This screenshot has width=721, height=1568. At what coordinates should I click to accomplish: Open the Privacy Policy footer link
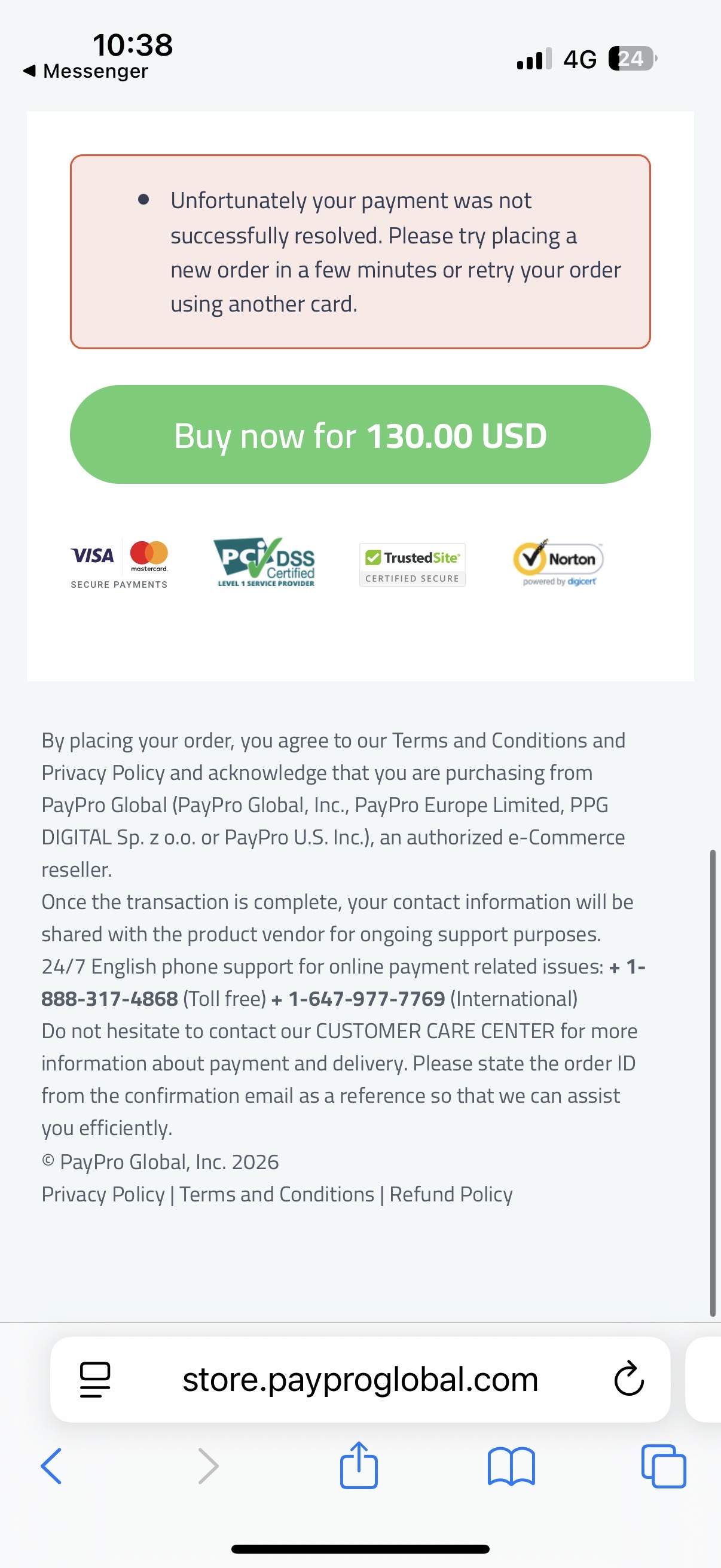pos(103,1194)
